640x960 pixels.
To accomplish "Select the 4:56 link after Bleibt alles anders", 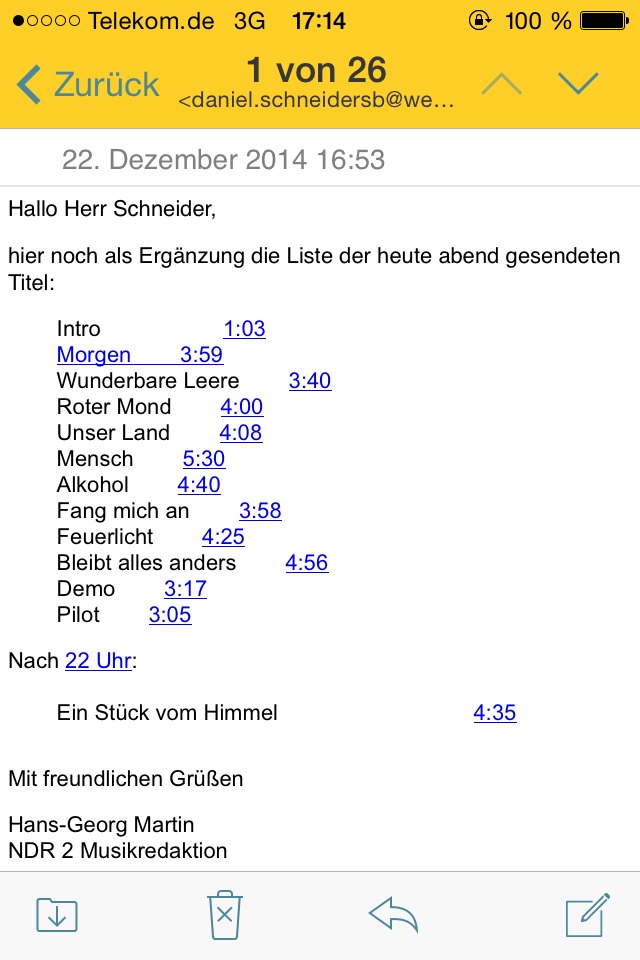I will [306, 563].
